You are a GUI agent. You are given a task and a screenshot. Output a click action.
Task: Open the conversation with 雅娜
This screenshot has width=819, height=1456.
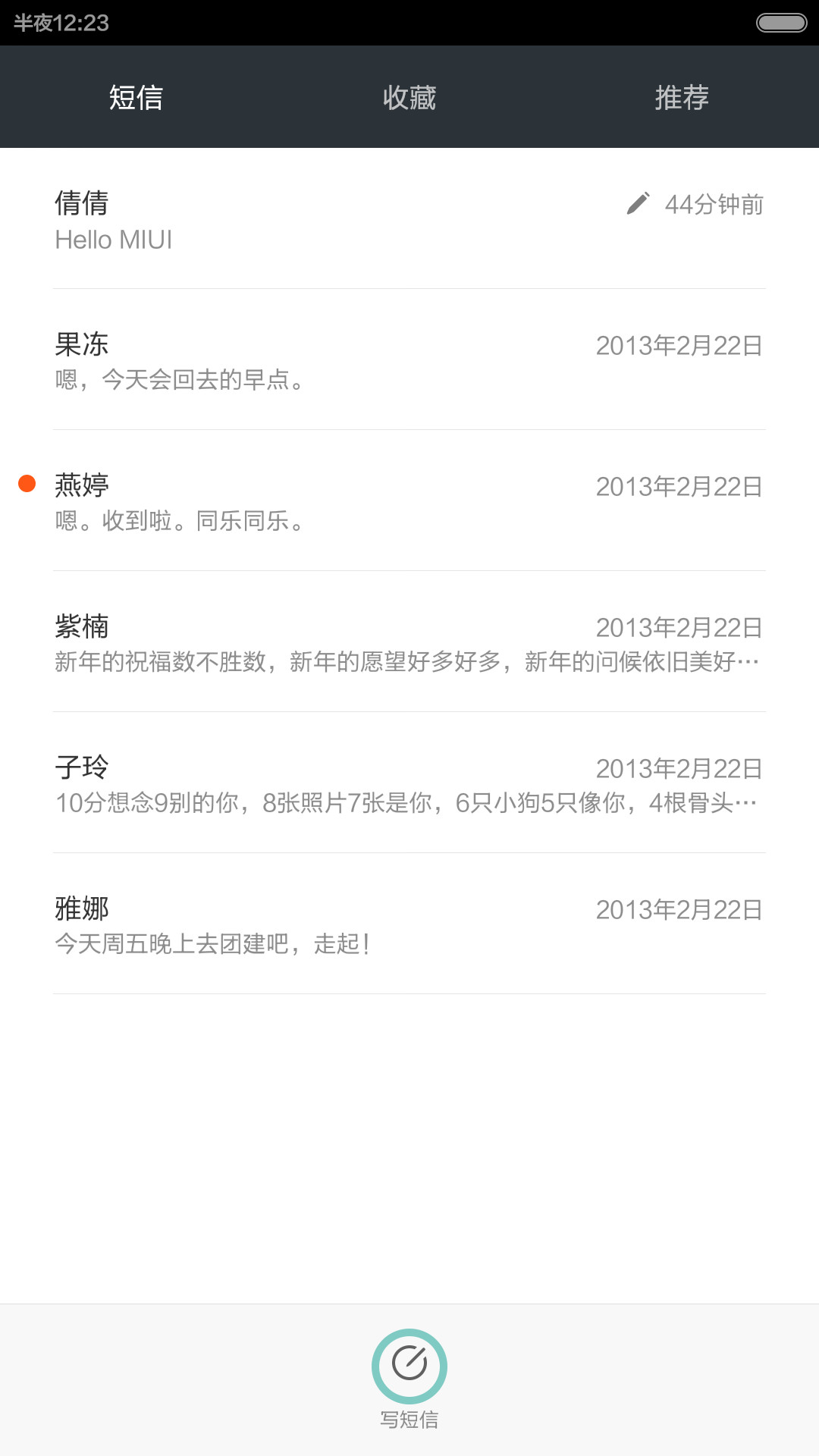point(409,924)
